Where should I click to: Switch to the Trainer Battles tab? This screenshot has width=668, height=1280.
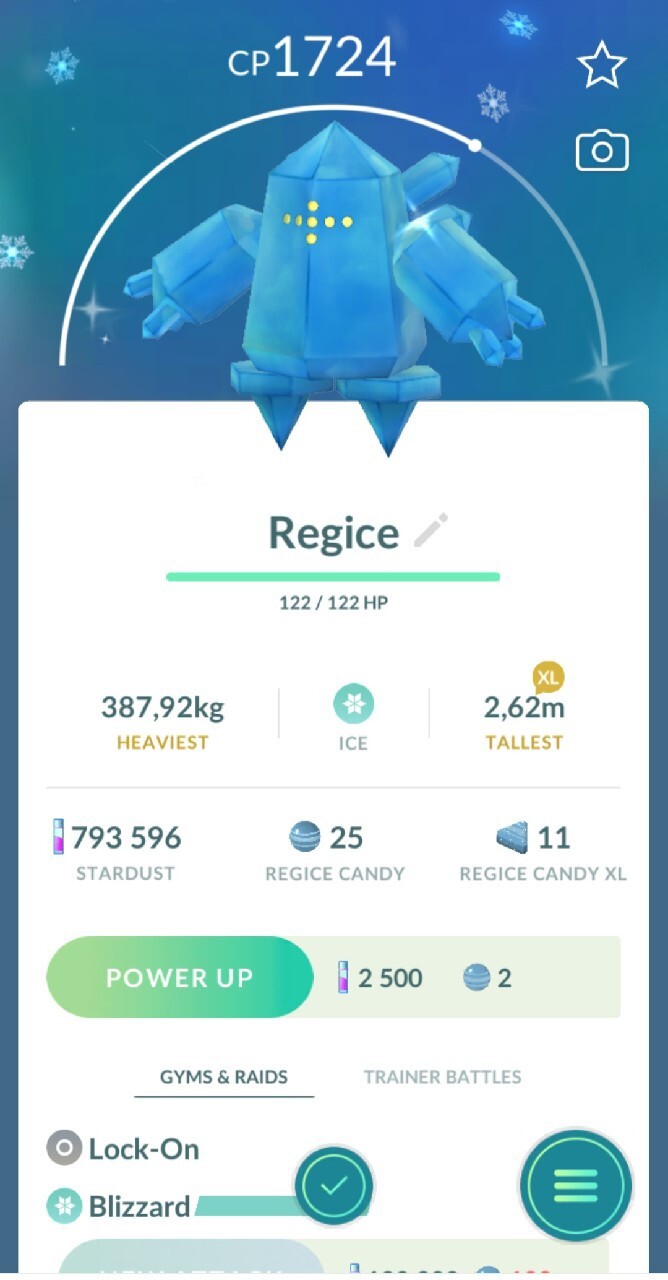(442, 1077)
